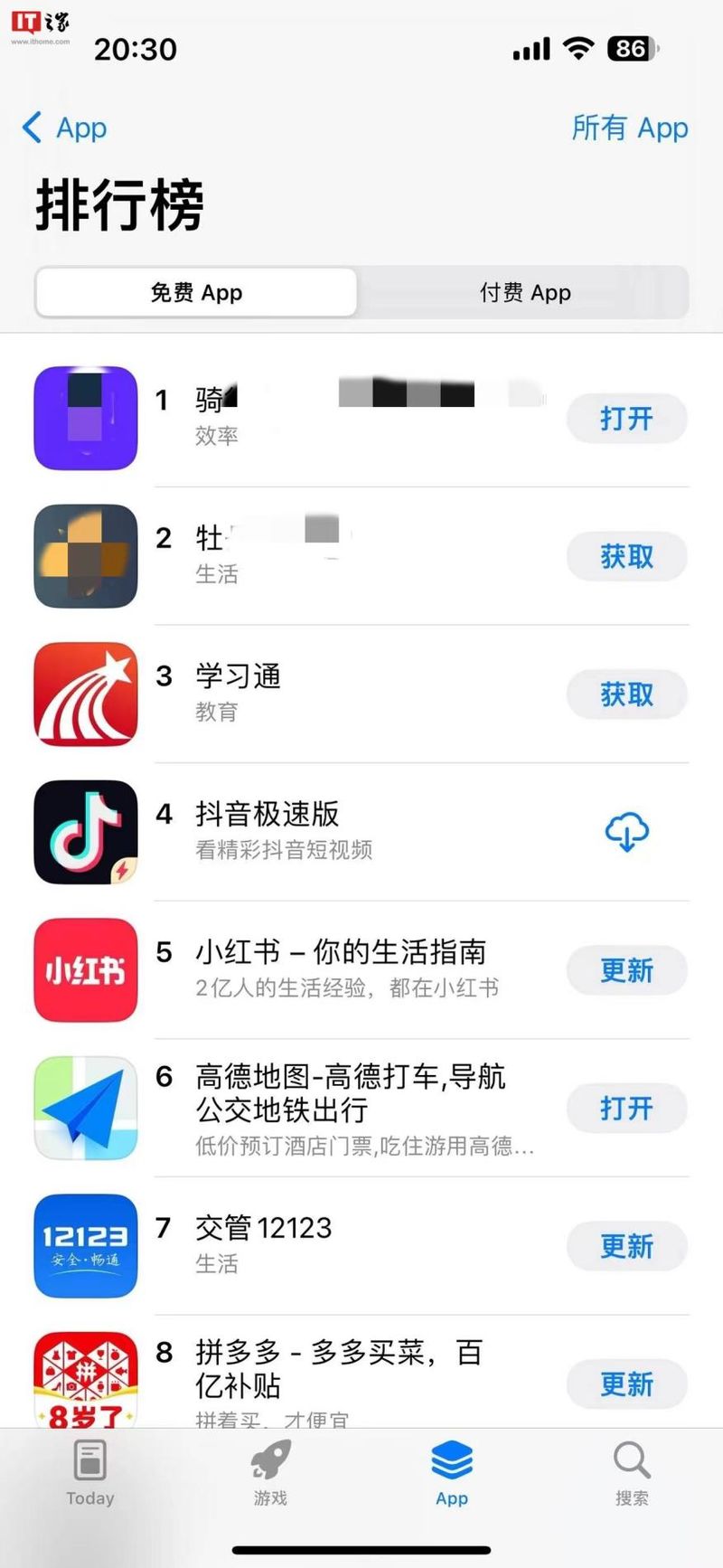Open the 学习通 app icon
The height and width of the screenshot is (1568, 723).
click(x=85, y=694)
